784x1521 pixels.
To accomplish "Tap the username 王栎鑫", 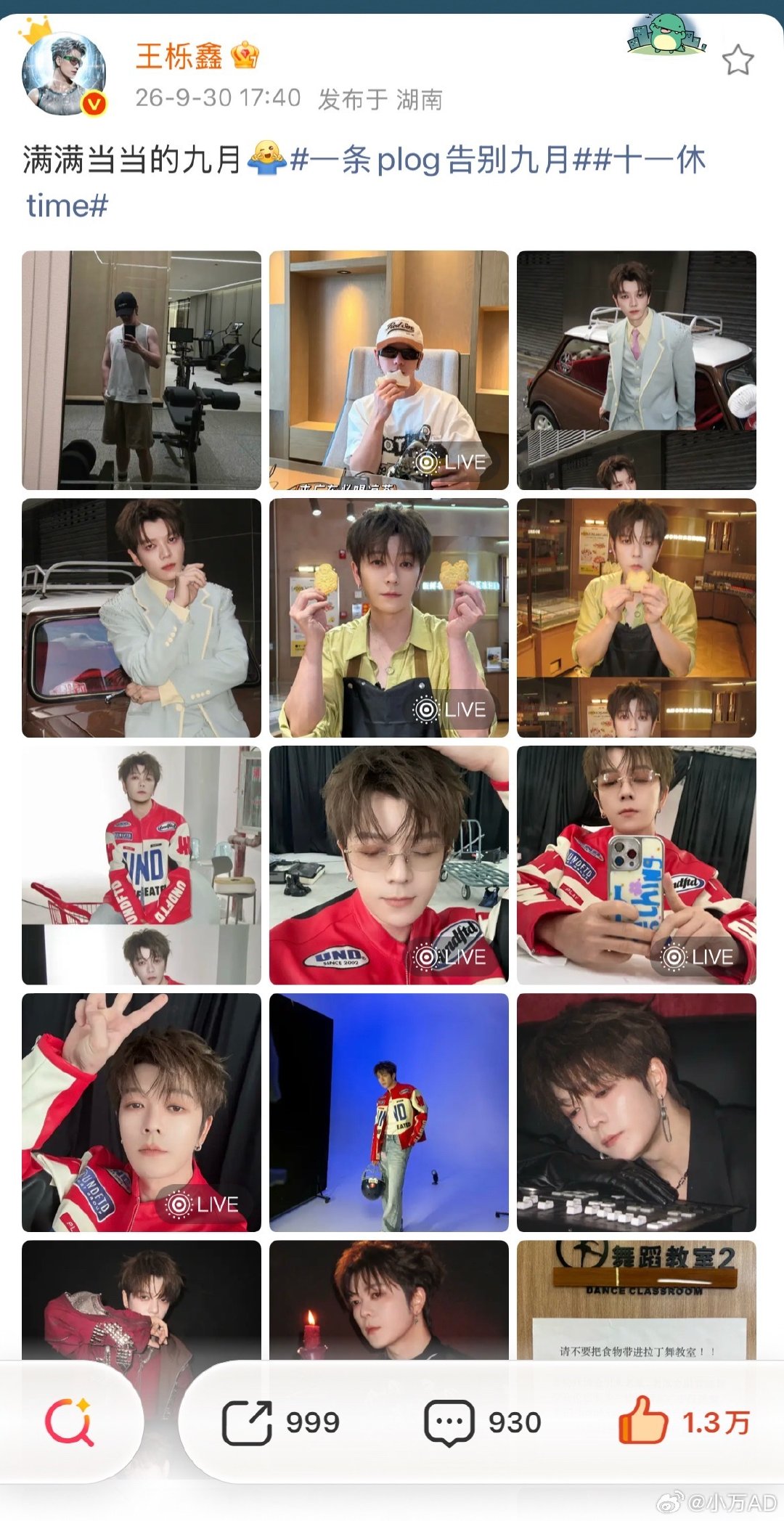I will click(x=179, y=57).
